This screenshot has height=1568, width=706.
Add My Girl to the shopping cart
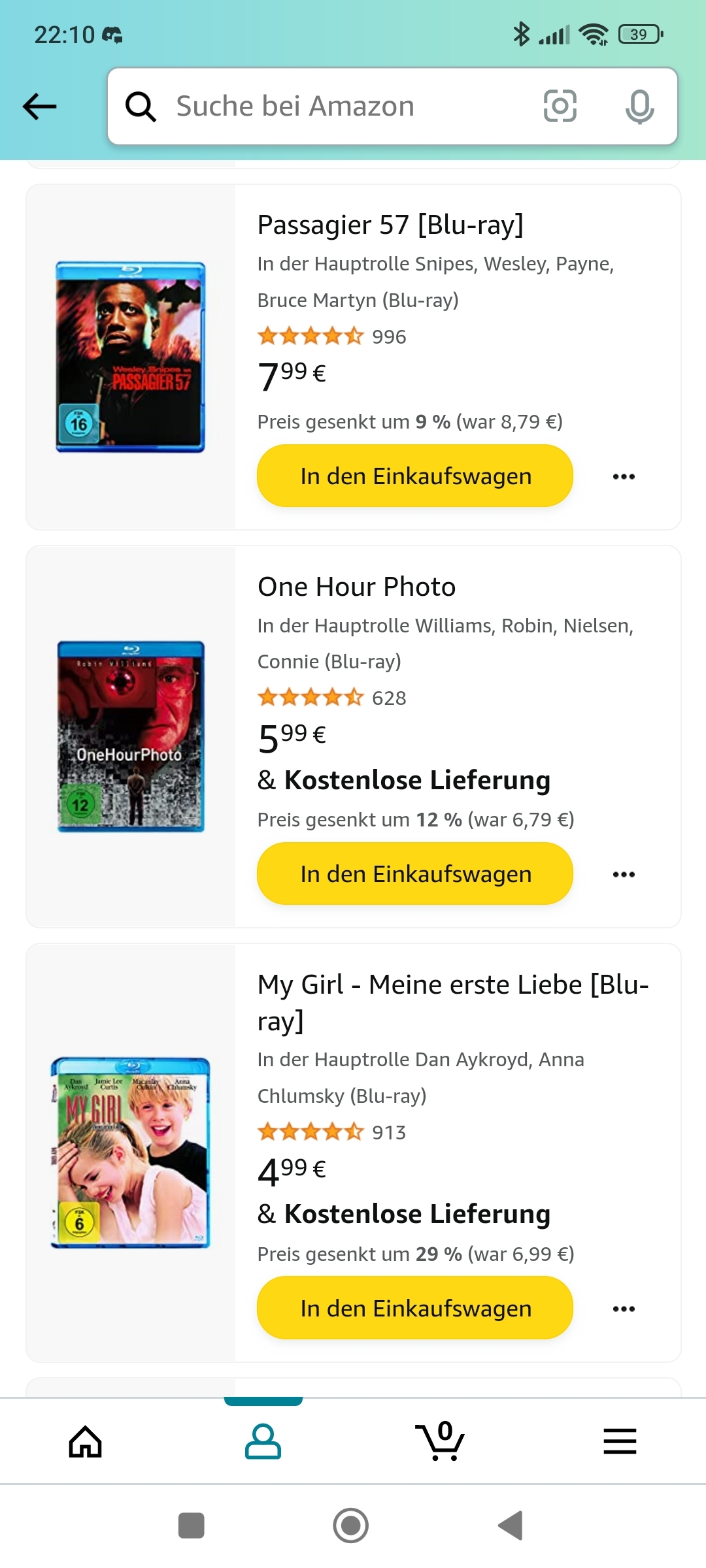pyautogui.click(x=415, y=1309)
